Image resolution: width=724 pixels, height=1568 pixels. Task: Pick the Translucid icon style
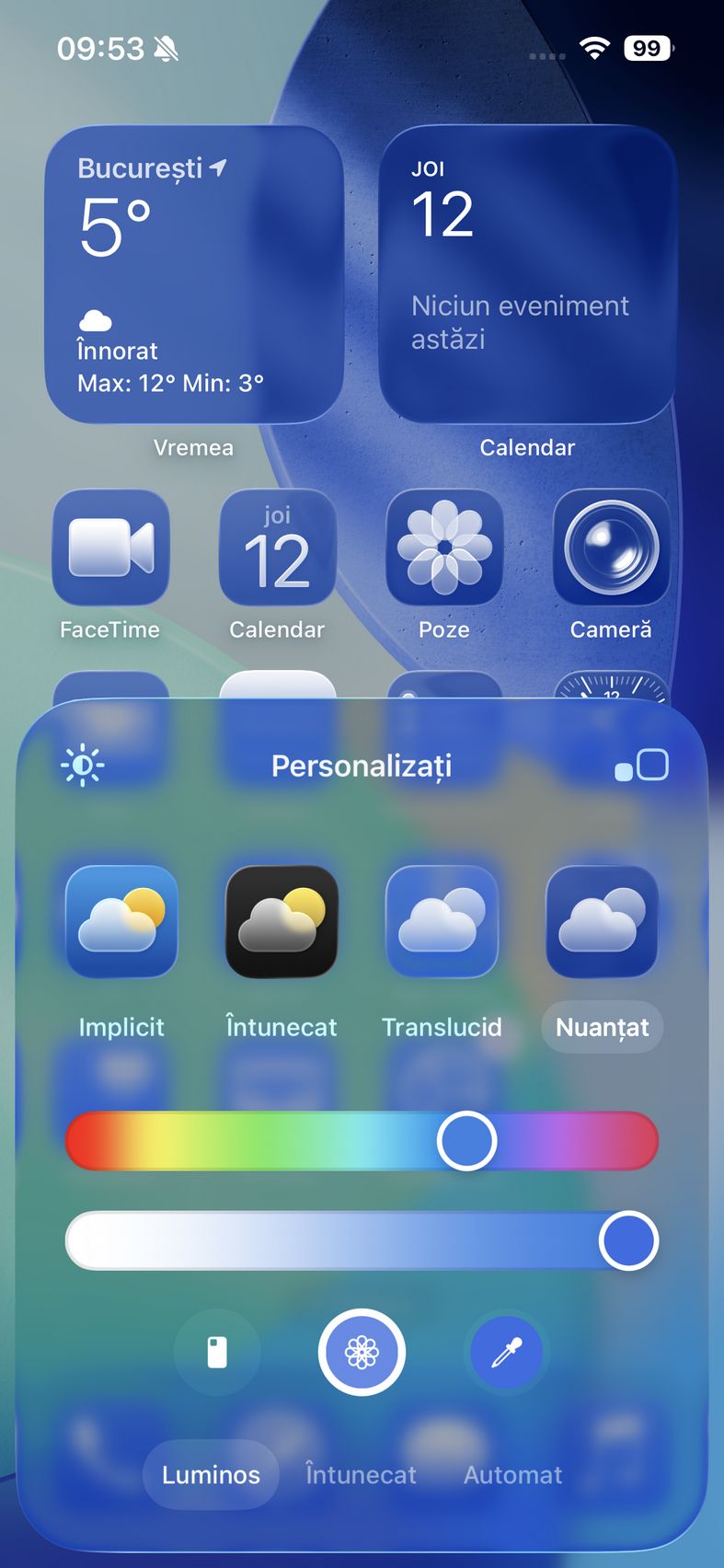[x=442, y=921]
